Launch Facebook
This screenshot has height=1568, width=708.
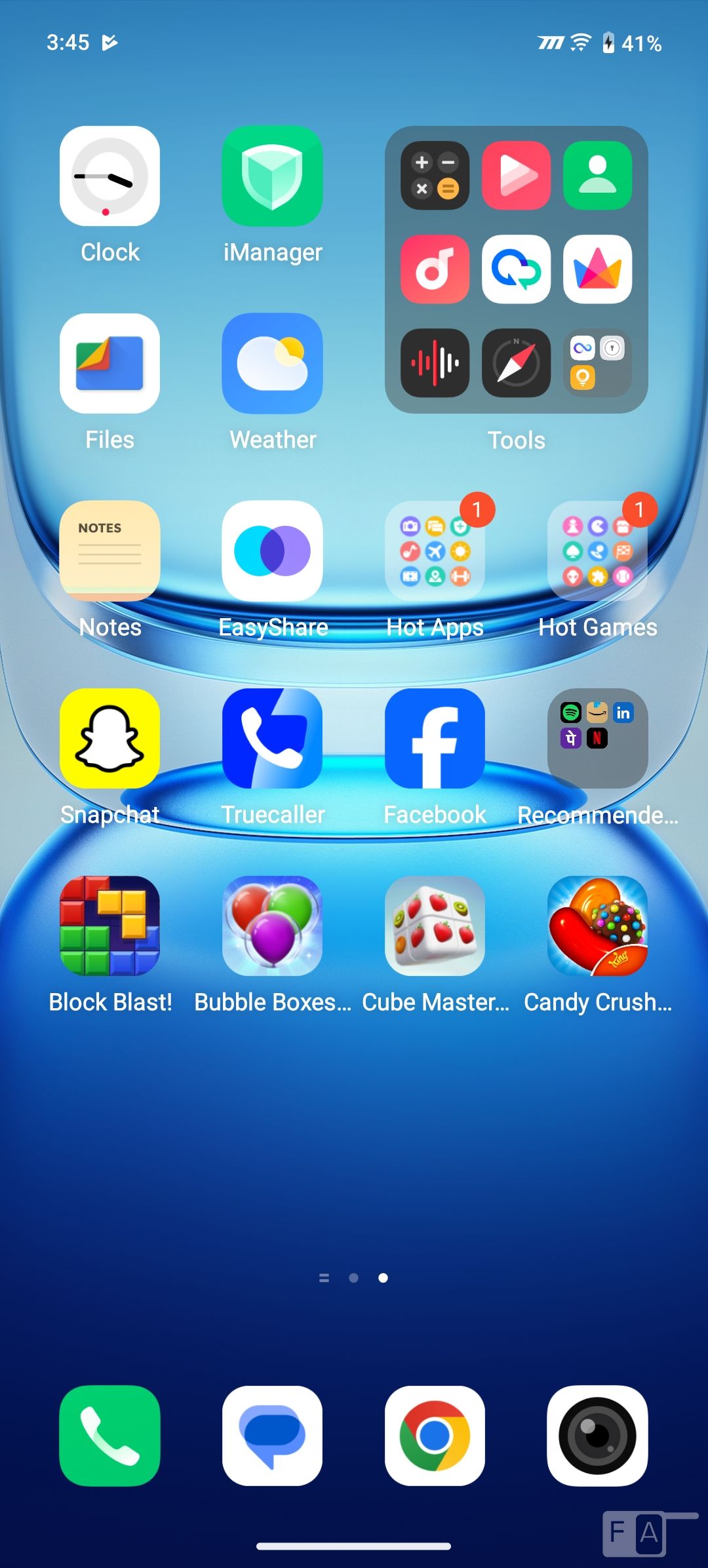pos(435,738)
